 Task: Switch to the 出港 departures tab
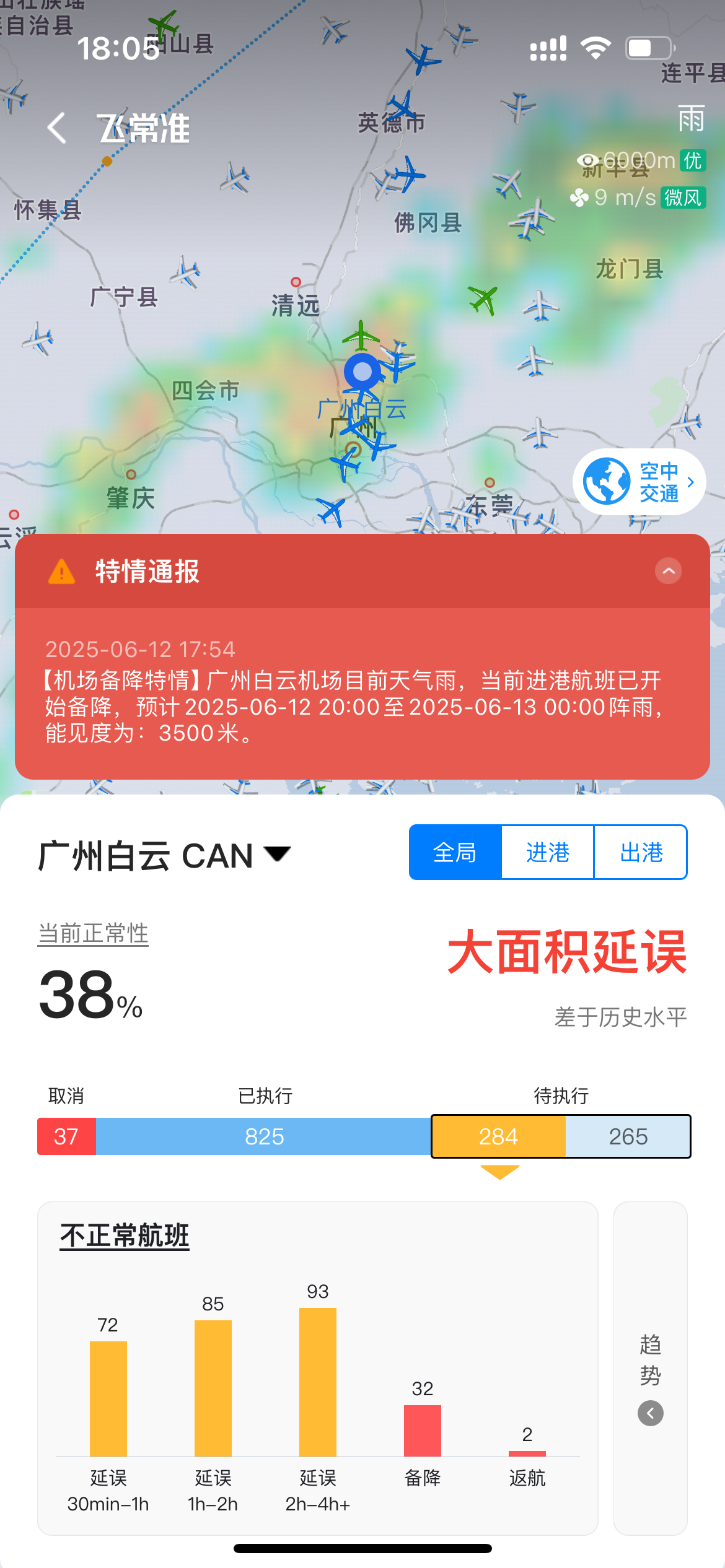point(641,852)
